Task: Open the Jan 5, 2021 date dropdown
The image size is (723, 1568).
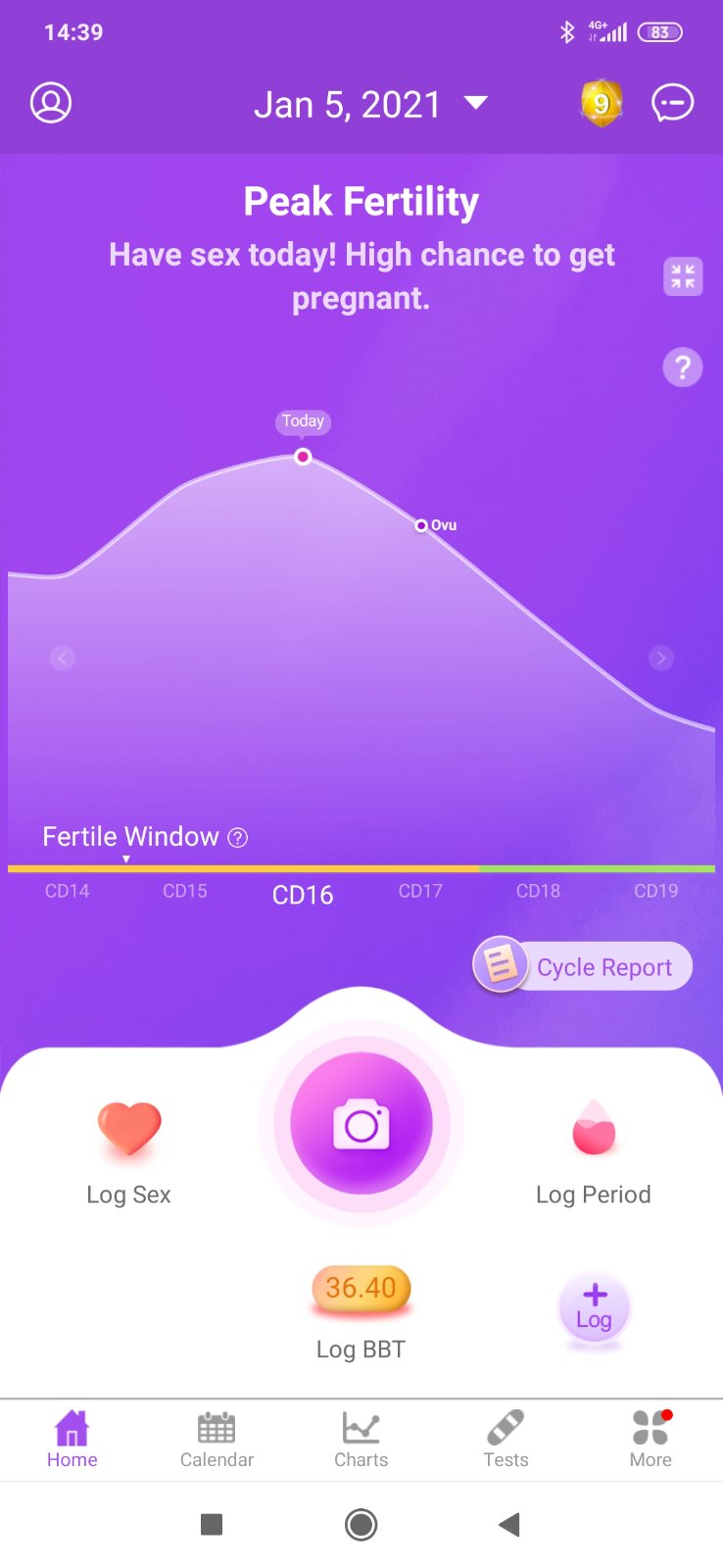Action: click(x=369, y=104)
